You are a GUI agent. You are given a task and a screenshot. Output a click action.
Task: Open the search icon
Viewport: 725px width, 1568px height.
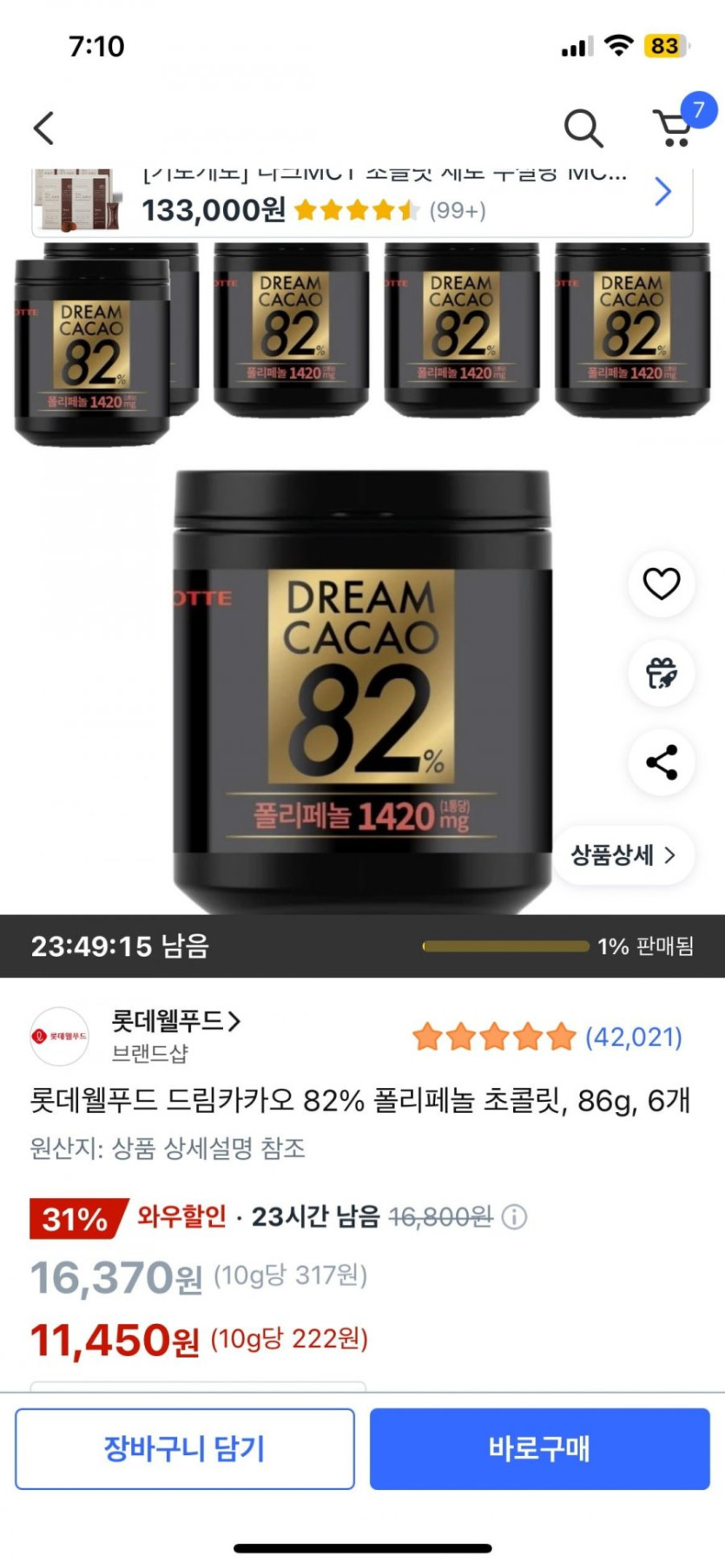[x=583, y=128]
